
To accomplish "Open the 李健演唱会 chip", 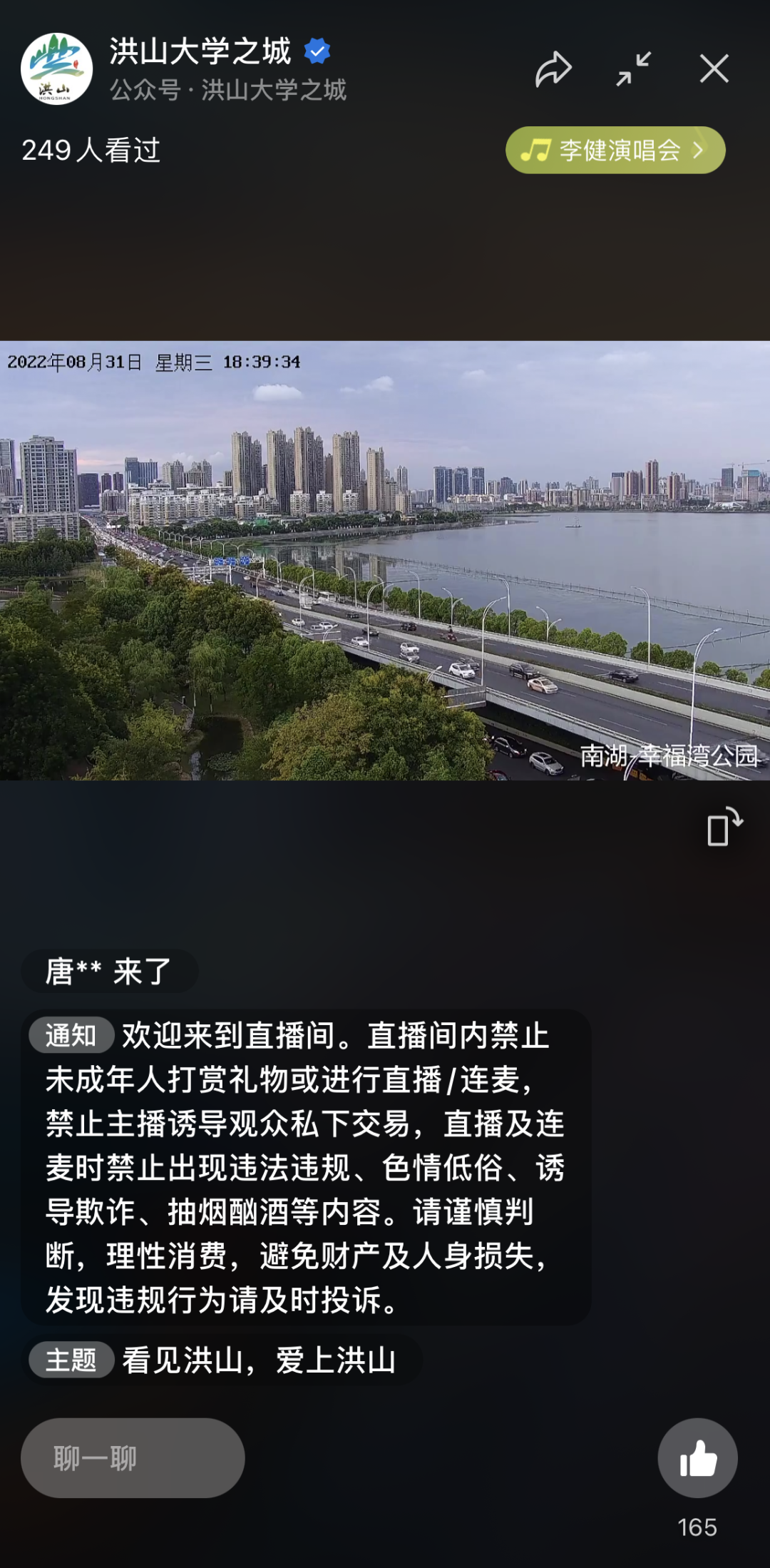I will 615,151.
